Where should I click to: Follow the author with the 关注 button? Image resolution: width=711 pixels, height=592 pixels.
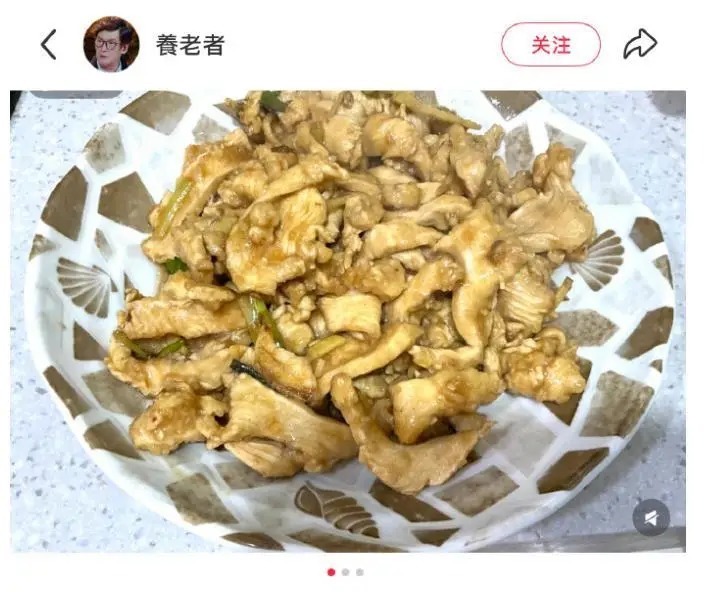[550, 45]
